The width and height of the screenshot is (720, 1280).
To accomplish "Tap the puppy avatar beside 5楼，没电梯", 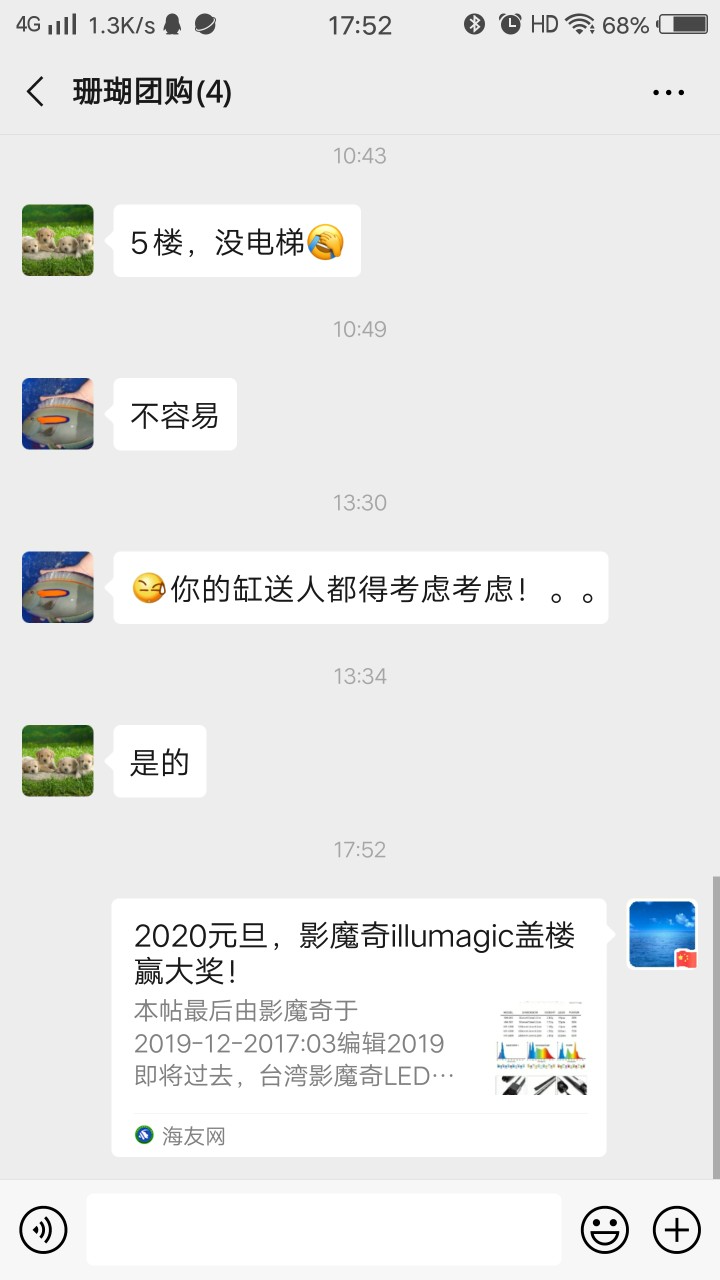I will pyautogui.click(x=58, y=240).
